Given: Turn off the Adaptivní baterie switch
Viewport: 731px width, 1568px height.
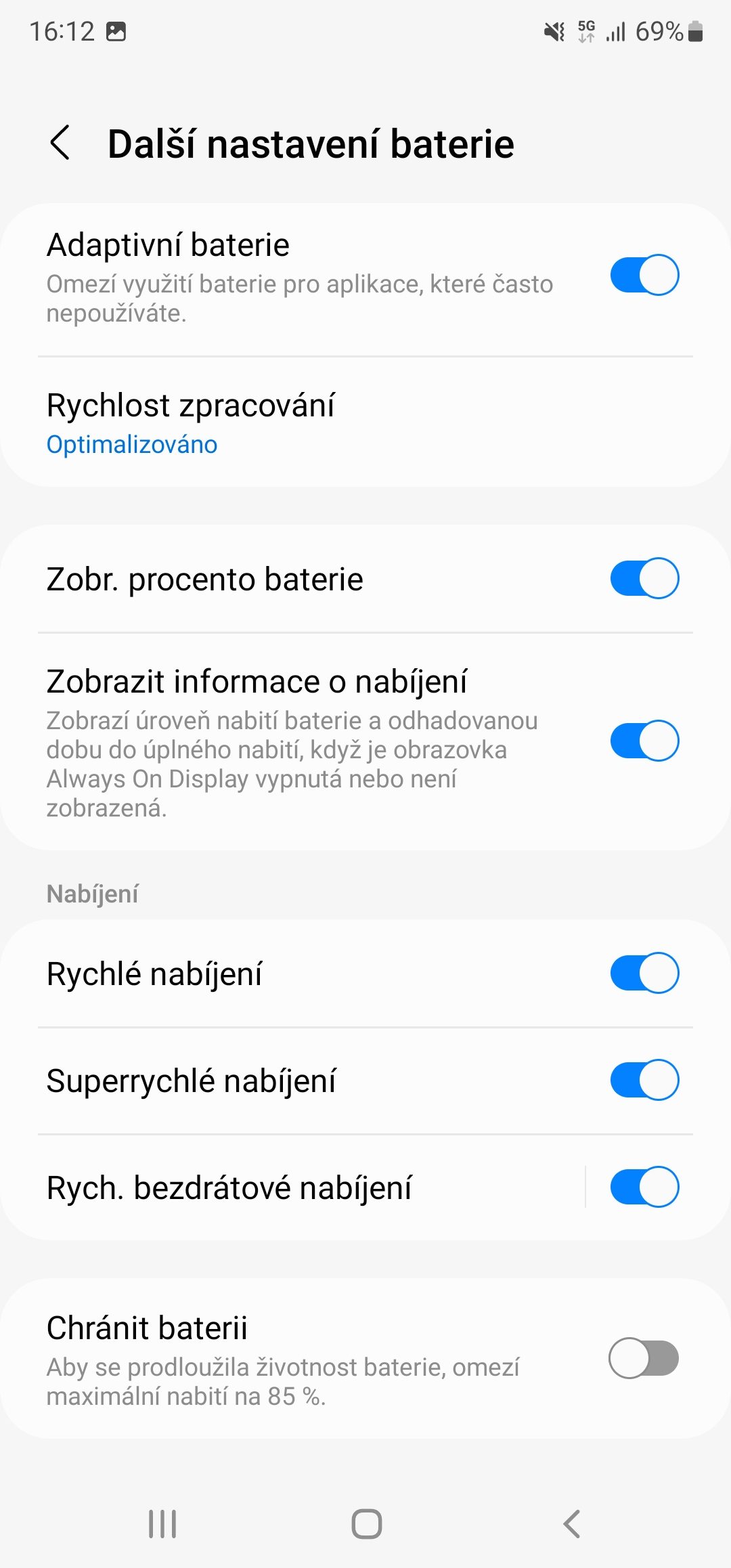Looking at the screenshot, I should click(644, 275).
